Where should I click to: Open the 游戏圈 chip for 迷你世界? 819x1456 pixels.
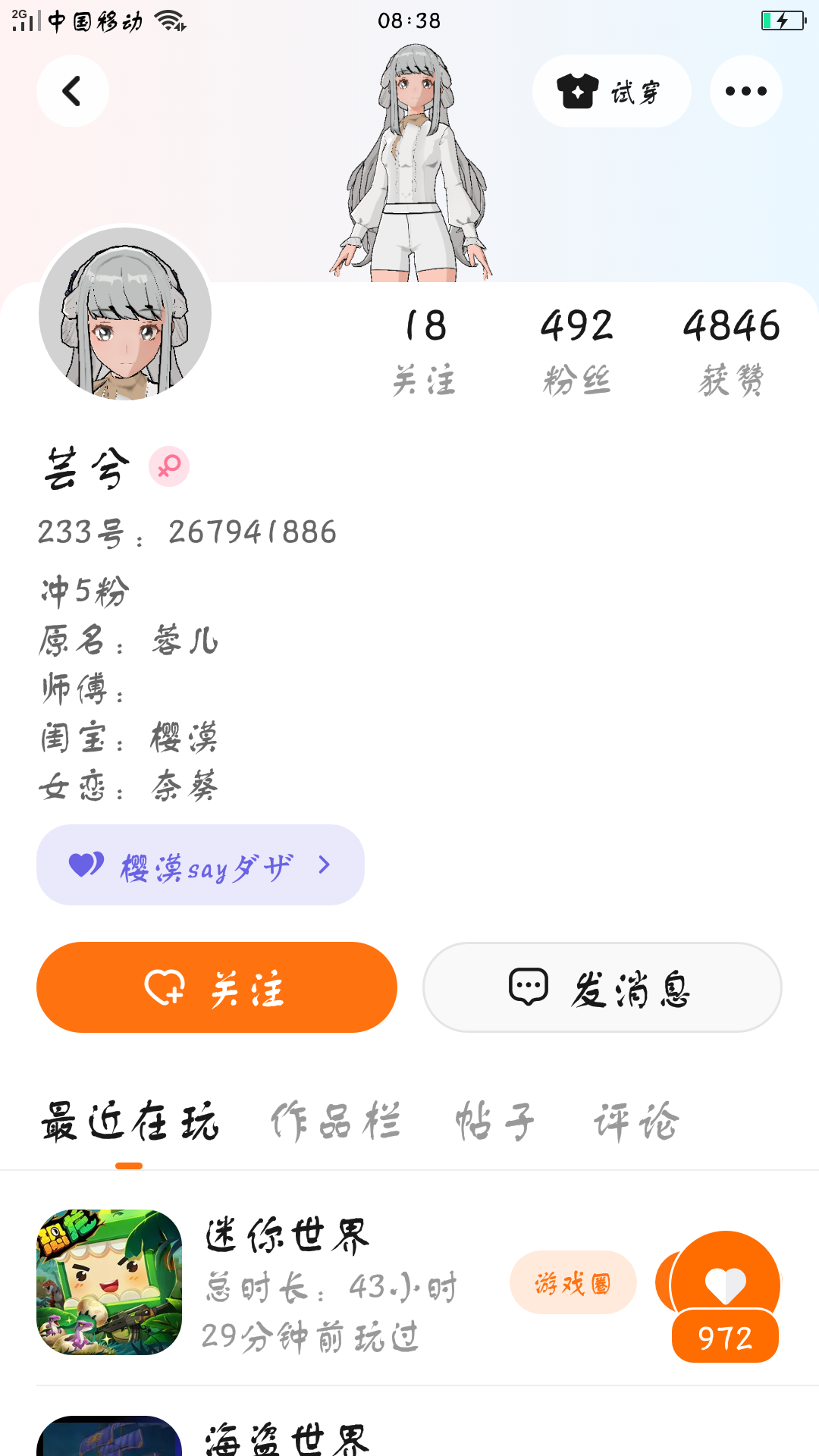(x=573, y=1283)
